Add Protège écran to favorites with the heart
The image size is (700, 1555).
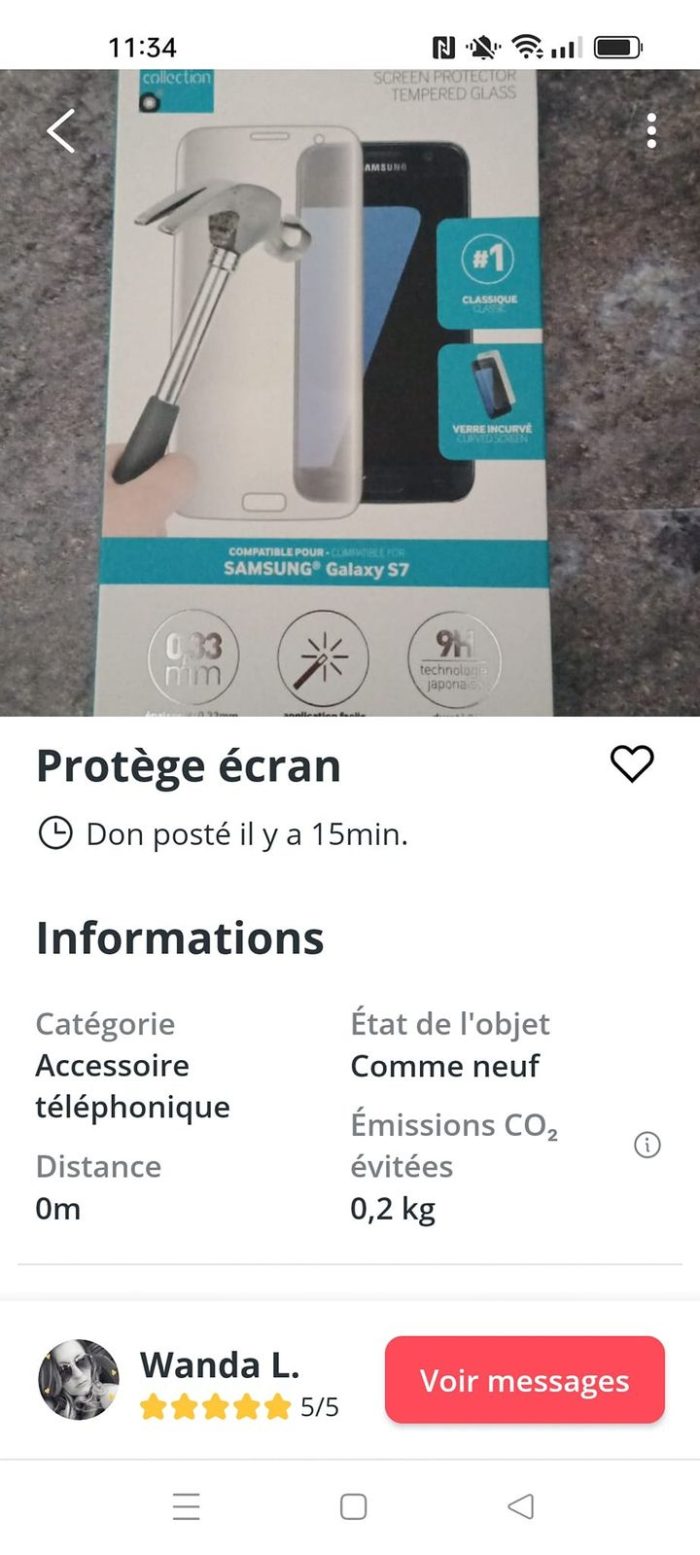[632, 764]
